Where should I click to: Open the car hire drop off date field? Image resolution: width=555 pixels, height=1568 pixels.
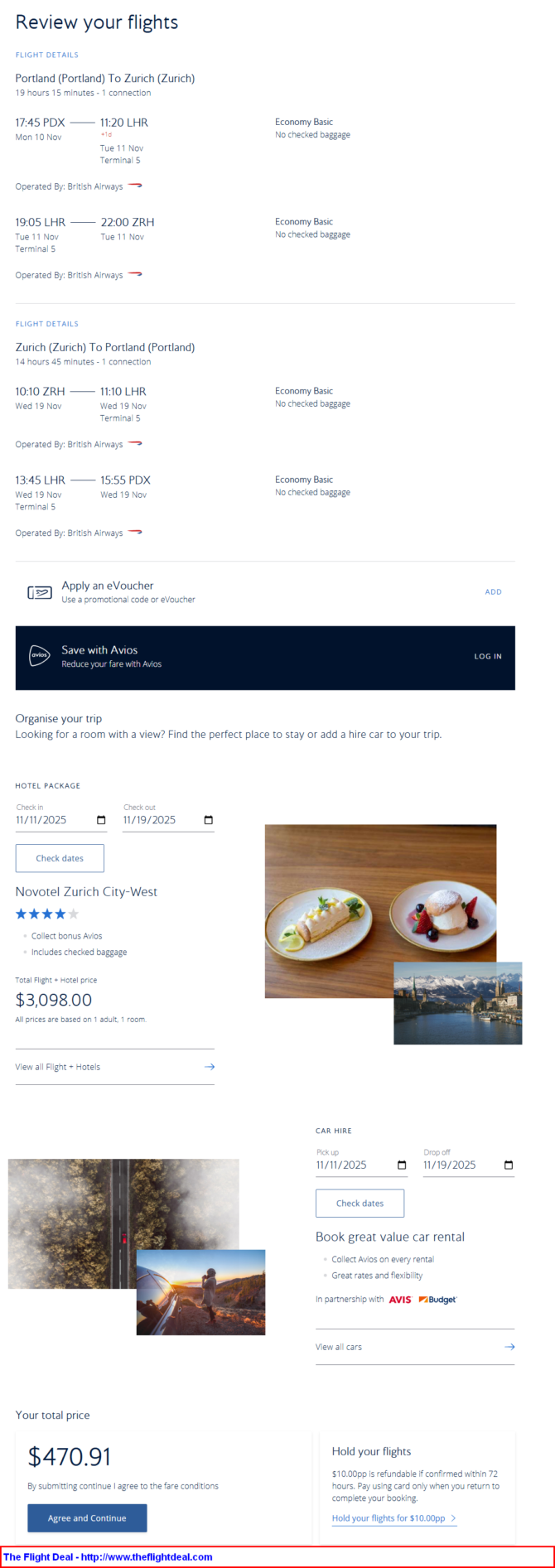467,1165
